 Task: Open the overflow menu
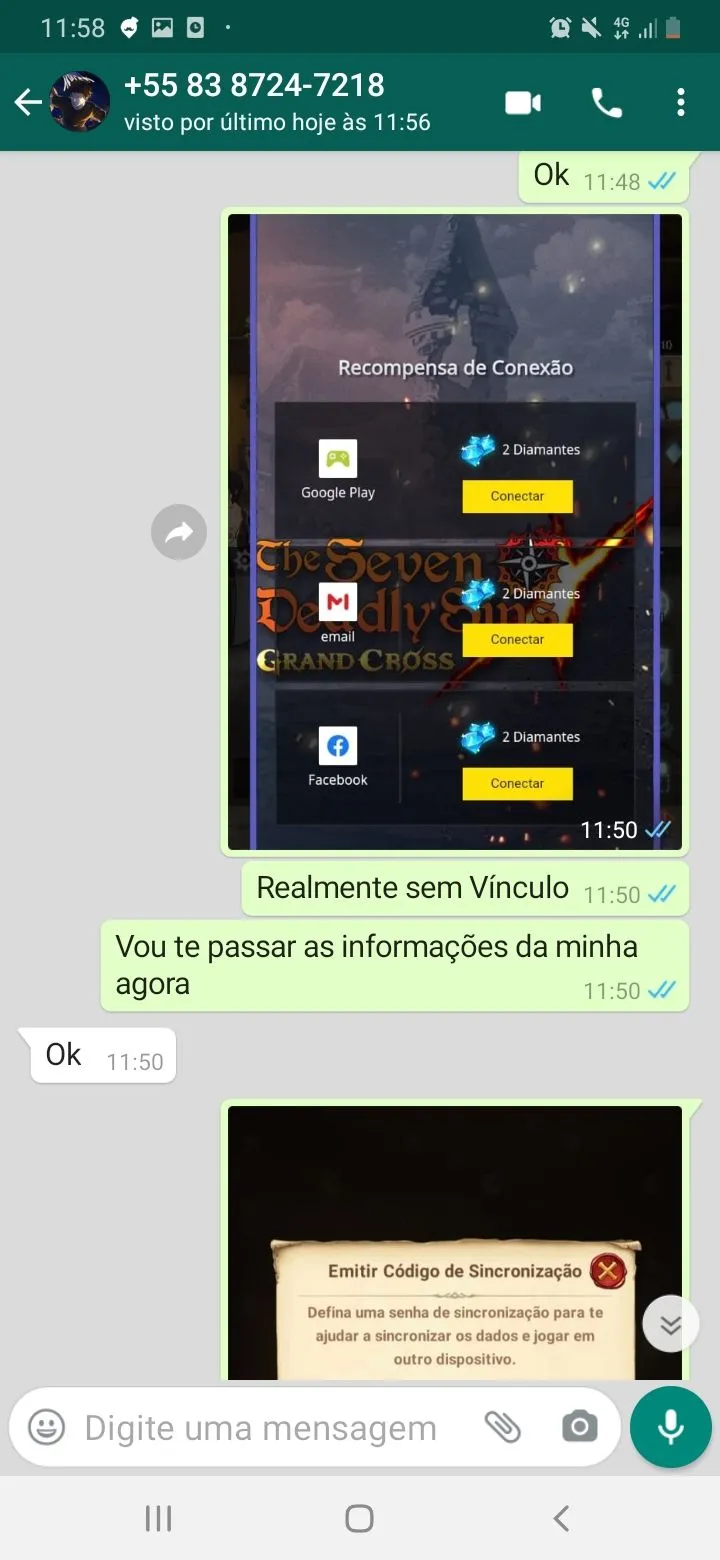681,102
